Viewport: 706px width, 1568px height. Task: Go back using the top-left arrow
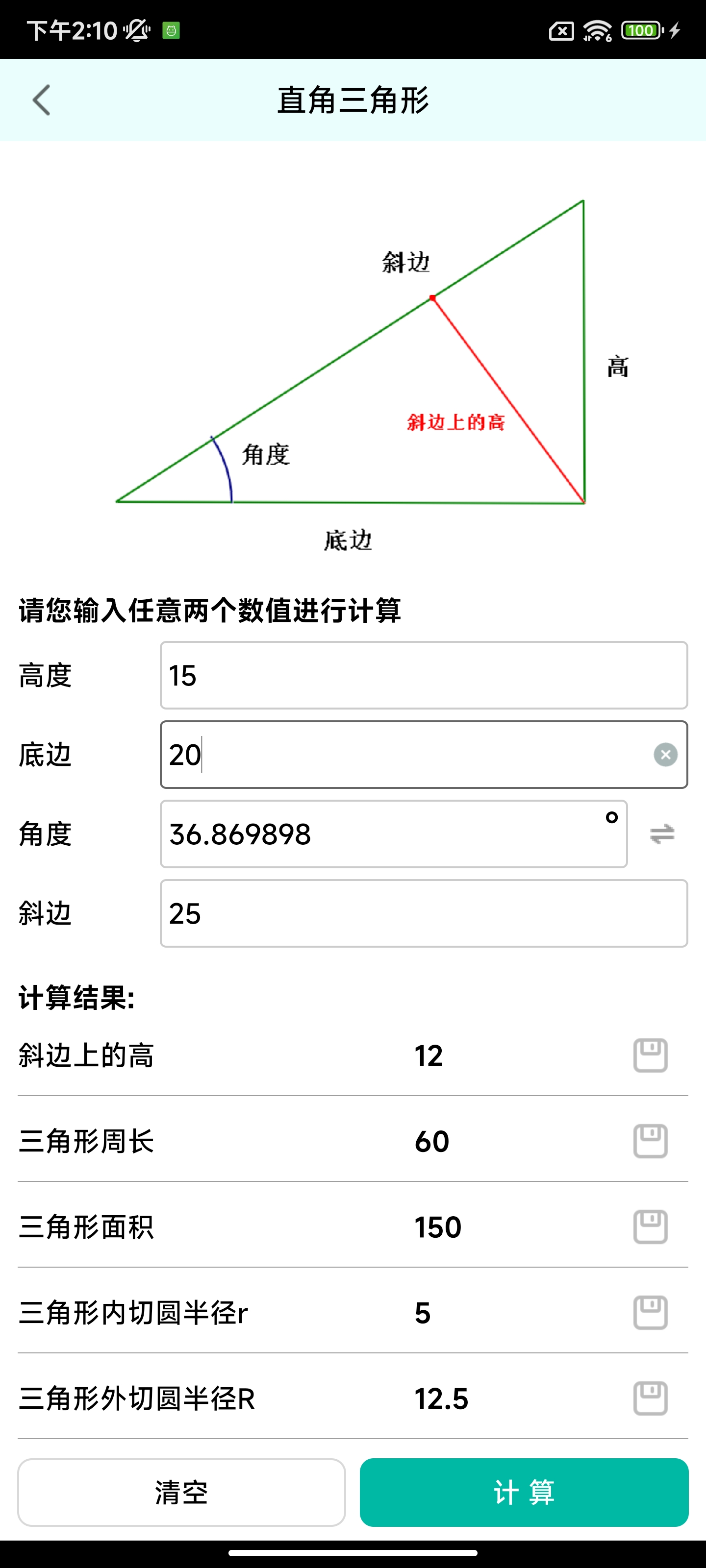[x=41, y=100]
